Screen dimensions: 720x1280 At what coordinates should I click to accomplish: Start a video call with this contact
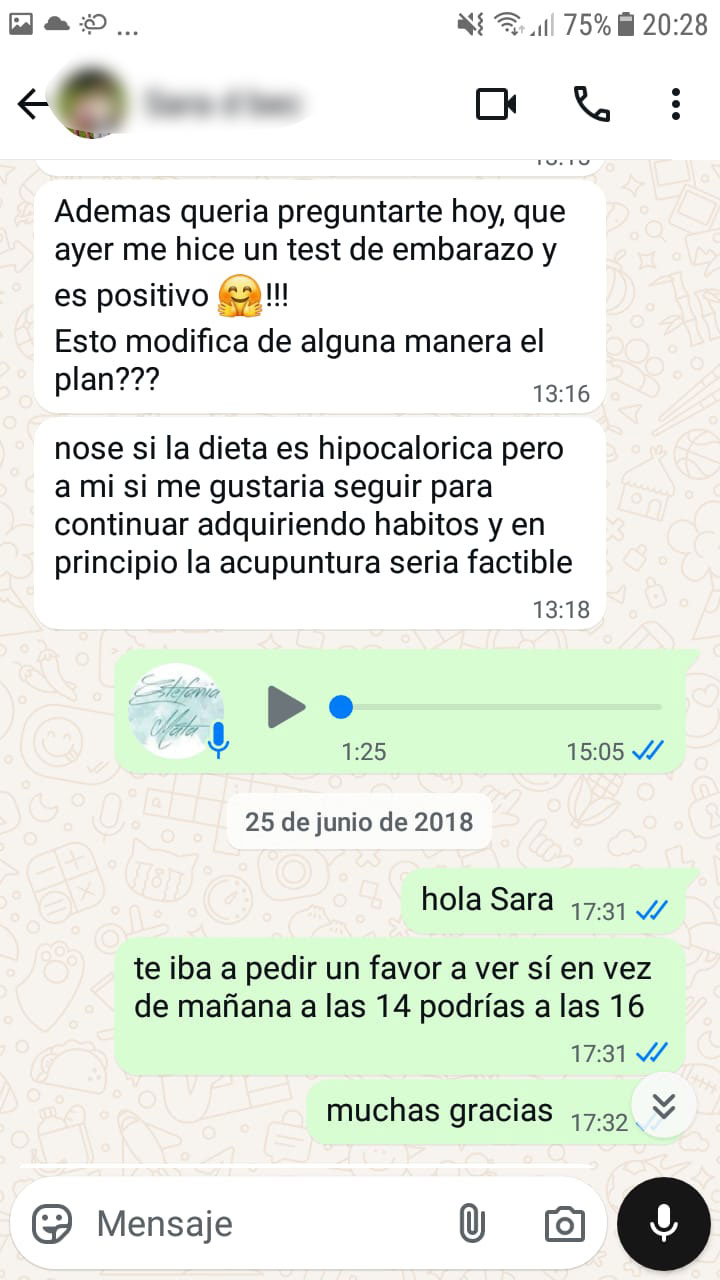click(x=496, y=104)
